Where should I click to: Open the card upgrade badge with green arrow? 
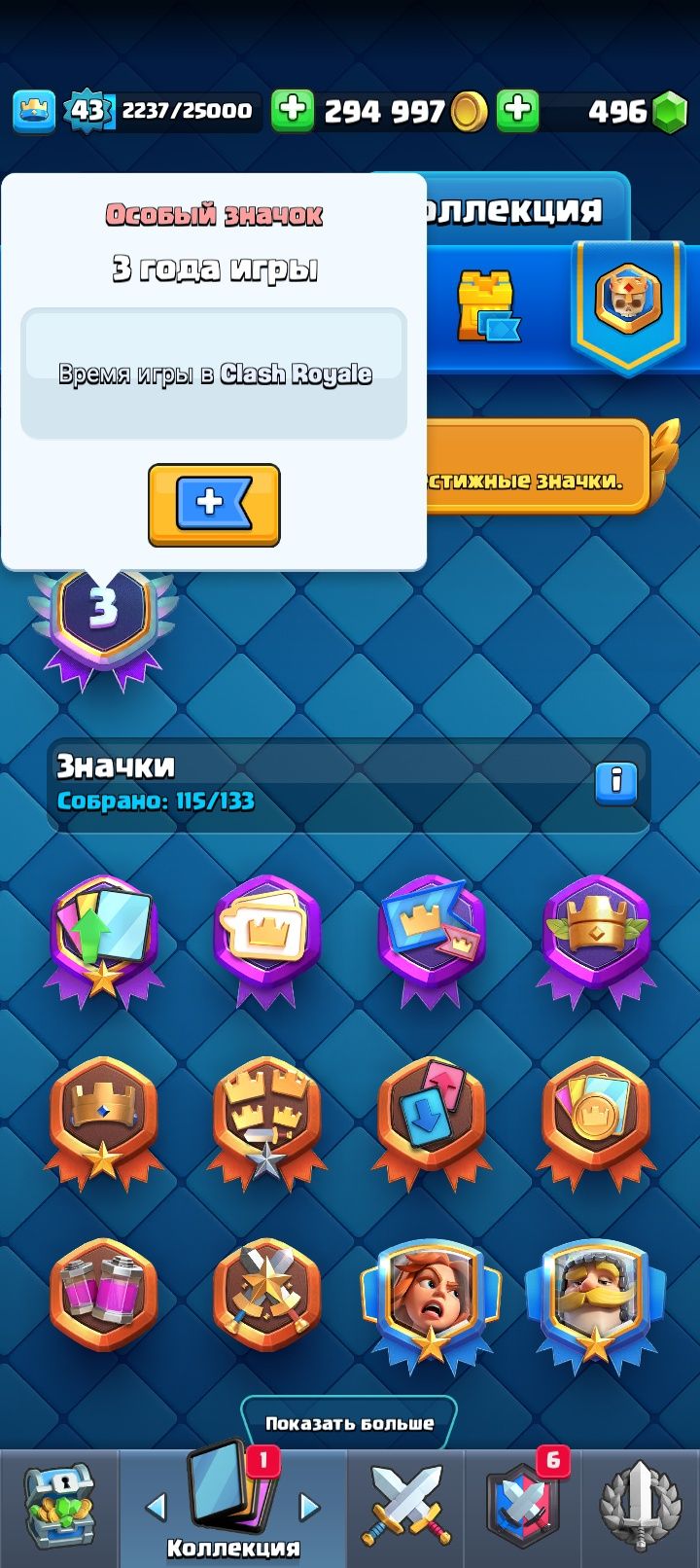click(104, 940)
